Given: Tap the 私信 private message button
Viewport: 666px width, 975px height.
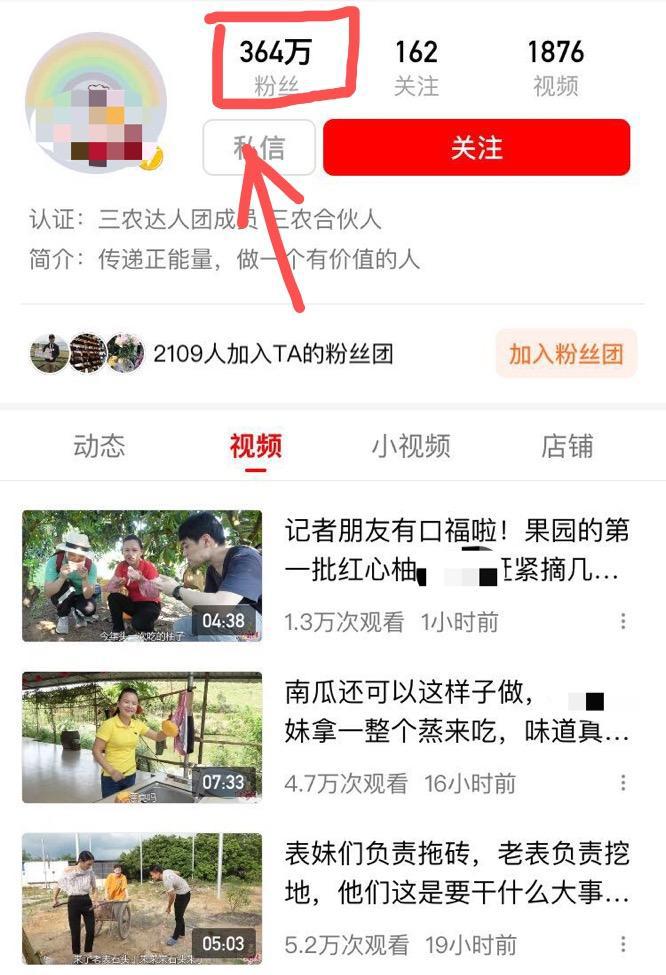Looking at the screenshot, I should [x=259, y=148].
